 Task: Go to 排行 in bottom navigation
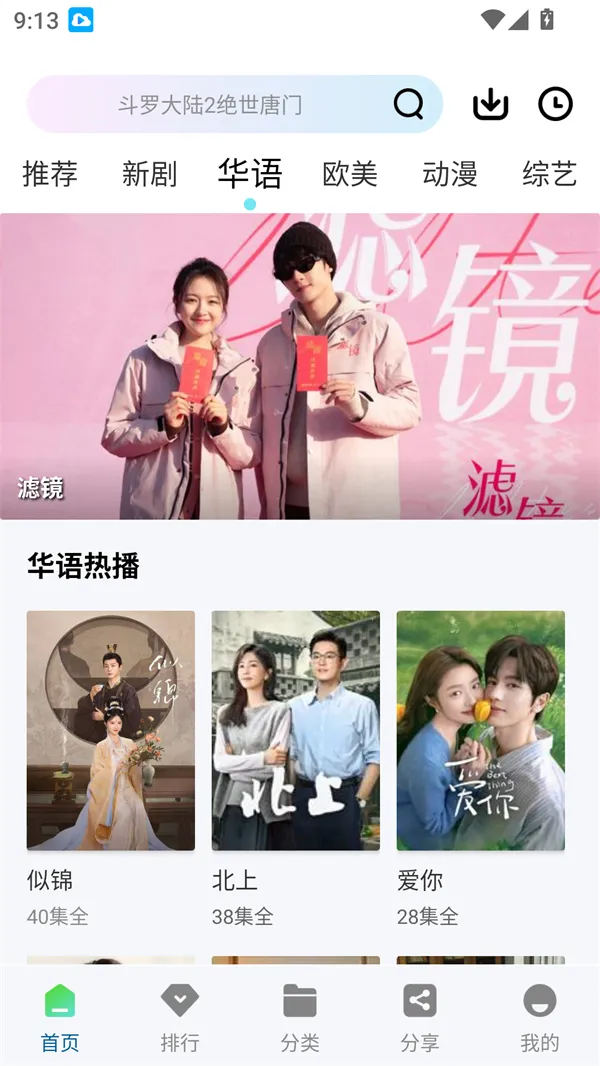coord(180,1017)
